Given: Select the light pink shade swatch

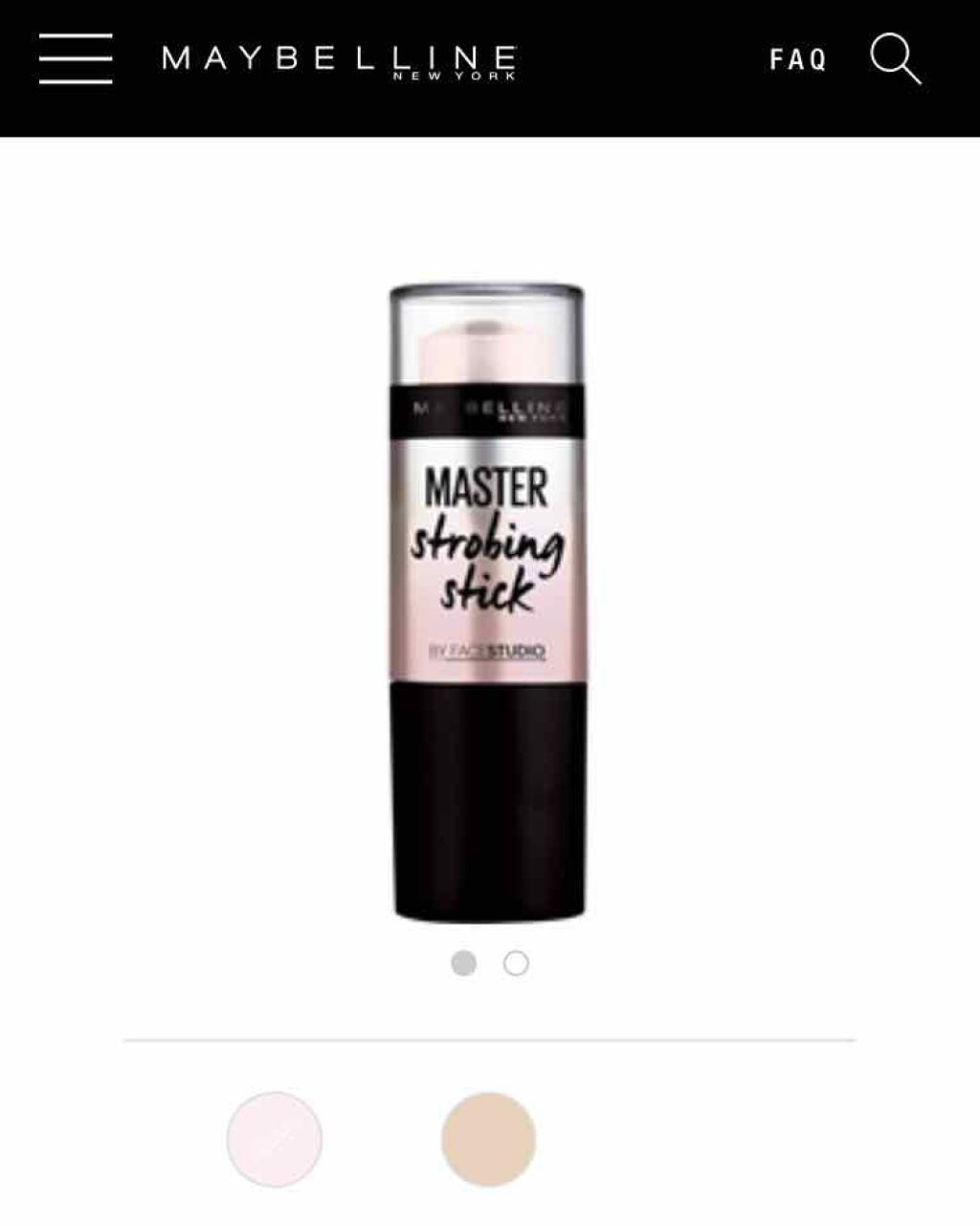Looking at the screenshot, I should point(275,1139).
